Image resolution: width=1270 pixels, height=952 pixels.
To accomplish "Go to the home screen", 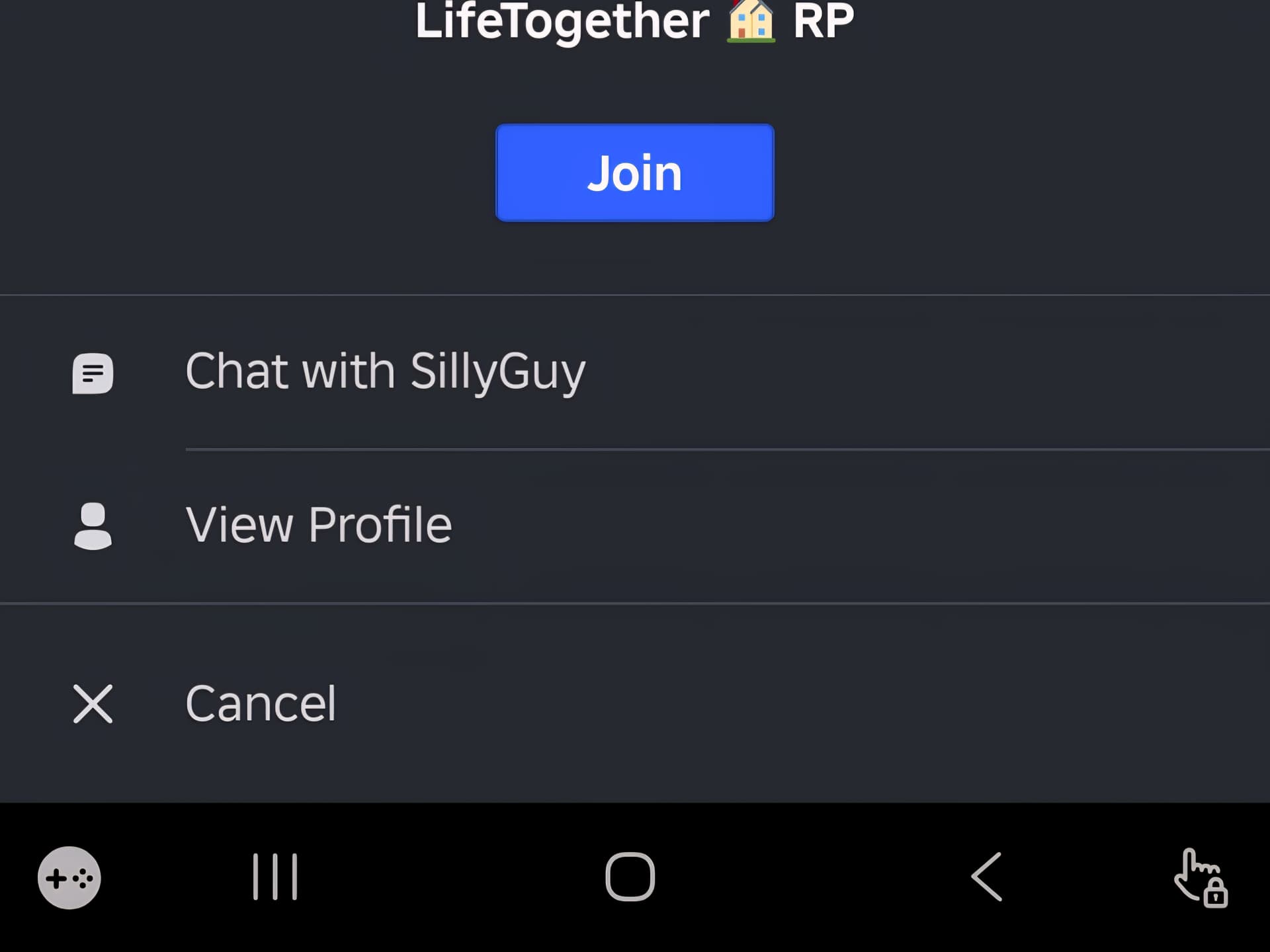I will click(630, 877).
